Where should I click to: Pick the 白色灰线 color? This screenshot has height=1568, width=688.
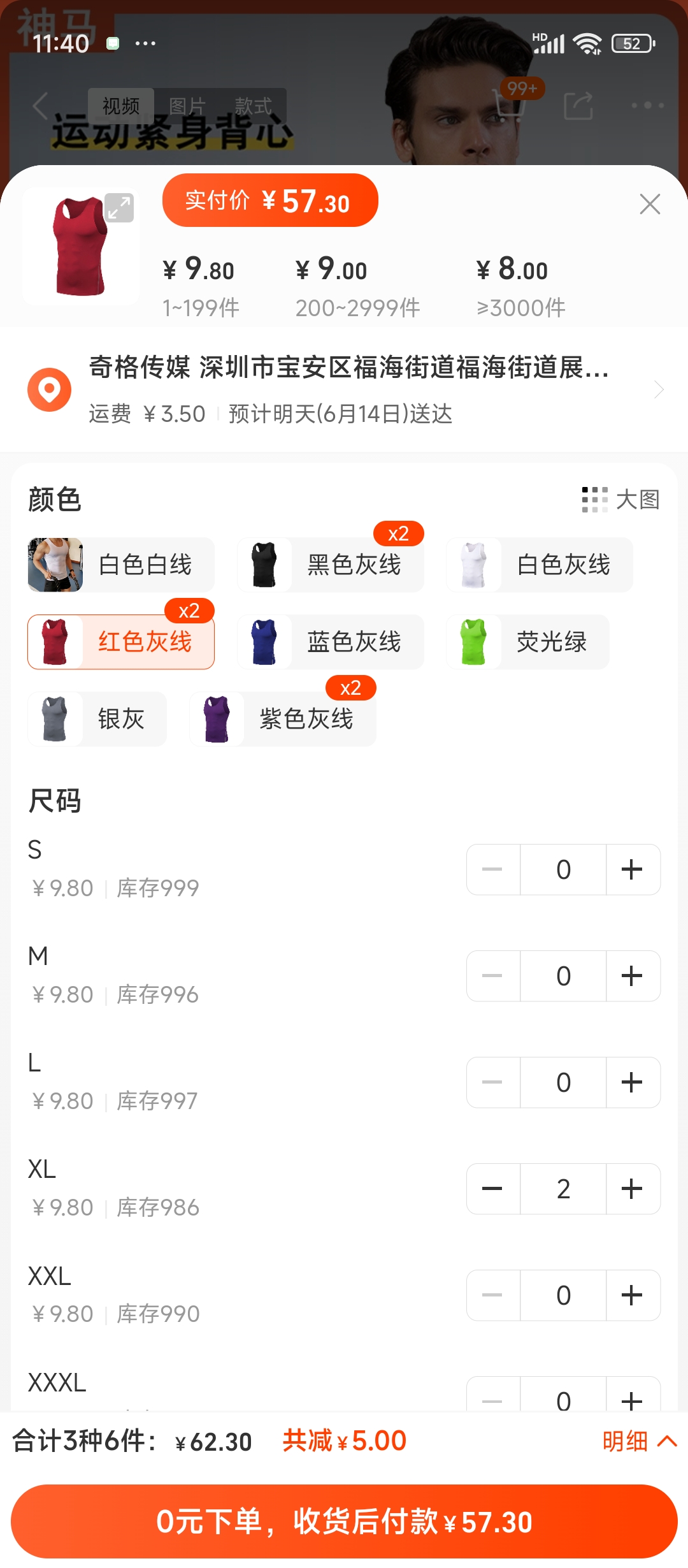[x=540, y=565]
